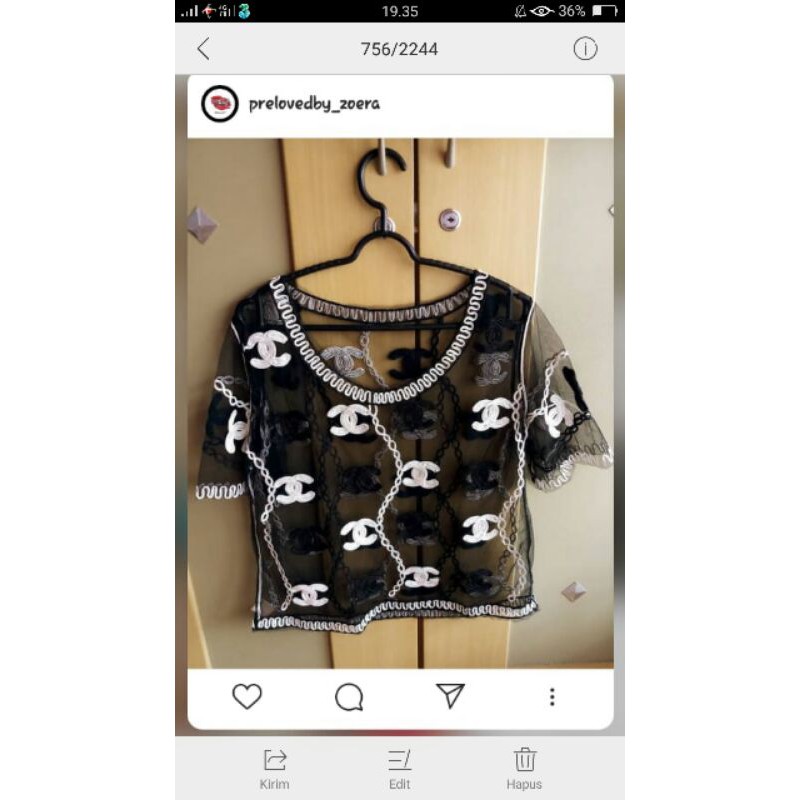Open the photo info details

tap(585, 49)
